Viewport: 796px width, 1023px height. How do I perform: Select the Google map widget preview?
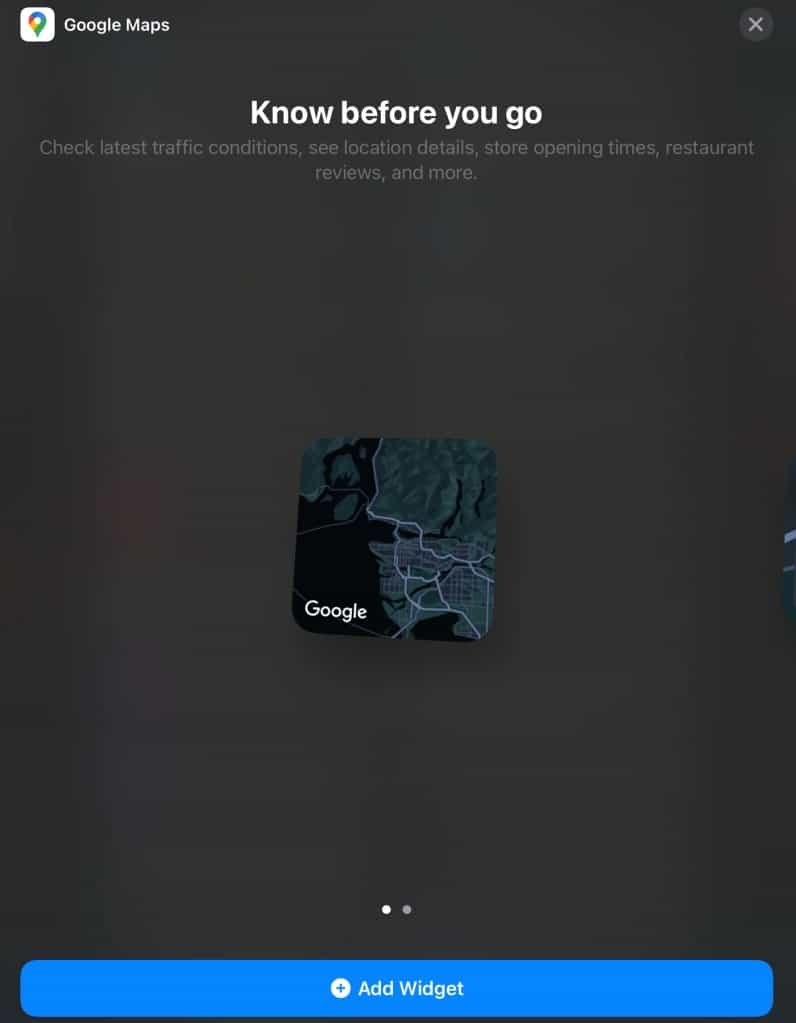coord(397,538)
